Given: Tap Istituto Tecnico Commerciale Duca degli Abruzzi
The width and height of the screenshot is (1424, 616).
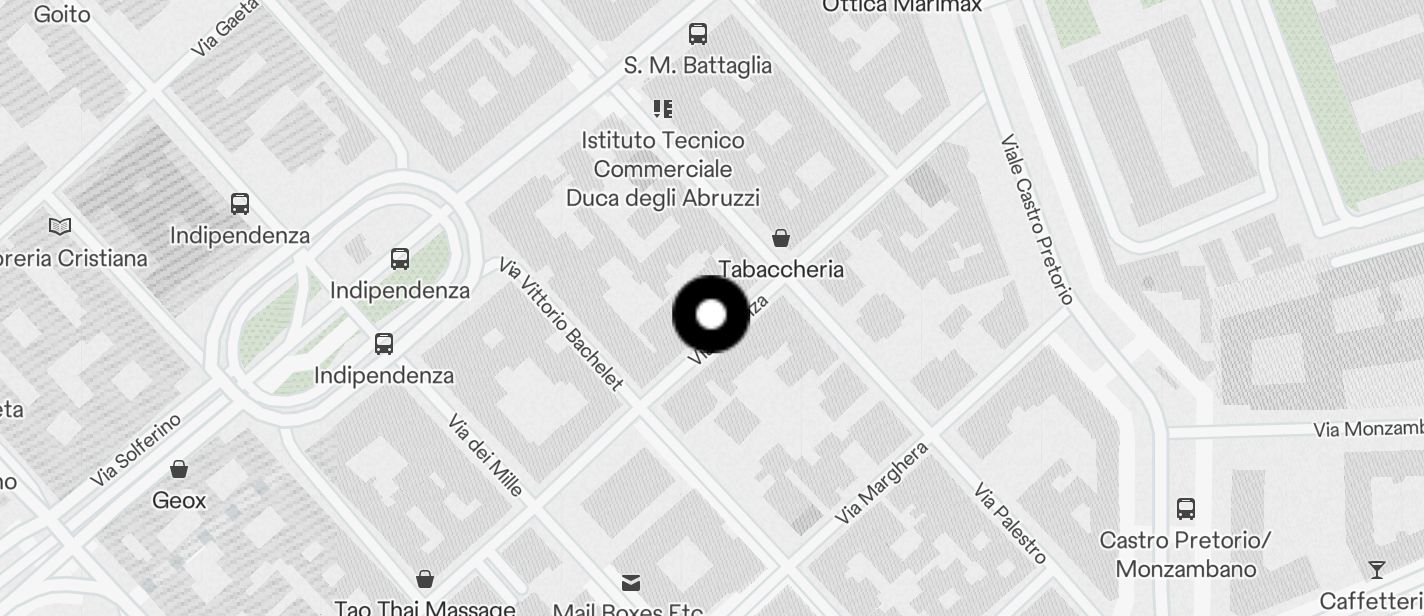Looking at the screenshot, I should 662,109.
